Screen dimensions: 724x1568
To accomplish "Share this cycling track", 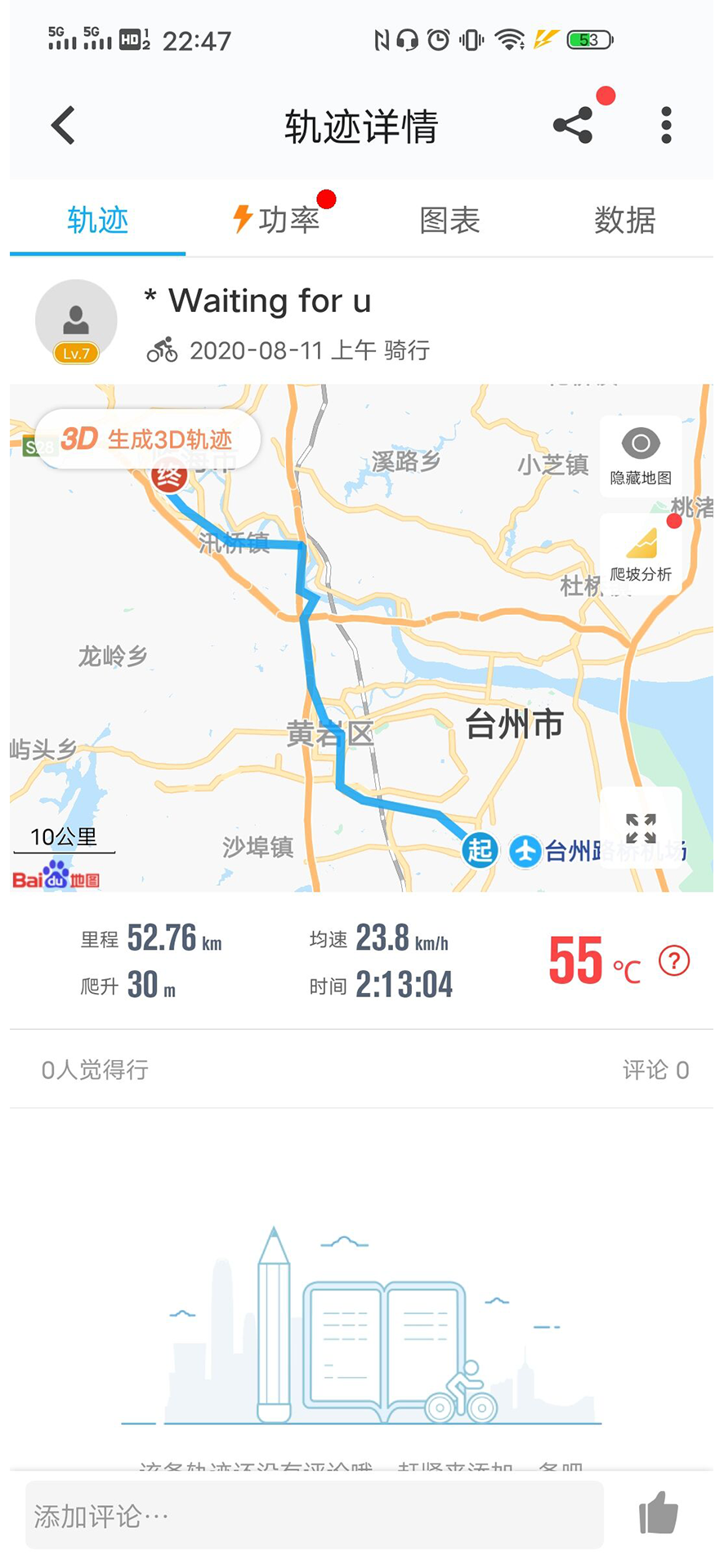I will [574, 126].
